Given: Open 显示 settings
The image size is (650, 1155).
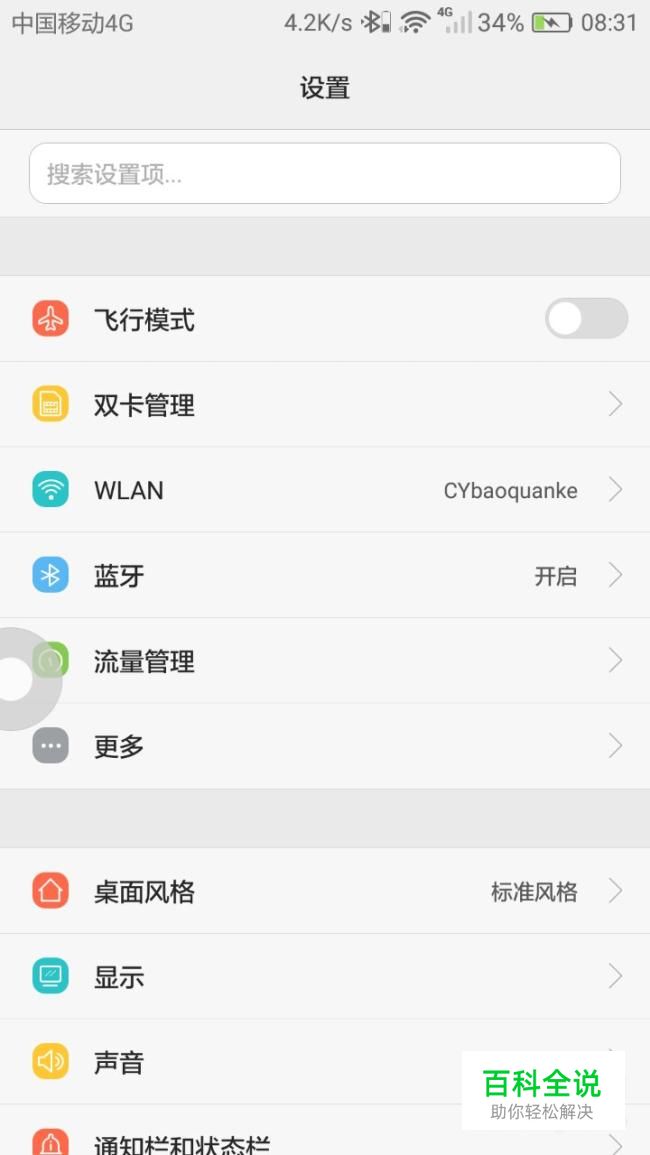Looking at the screenshot, I should pos(324,977).
